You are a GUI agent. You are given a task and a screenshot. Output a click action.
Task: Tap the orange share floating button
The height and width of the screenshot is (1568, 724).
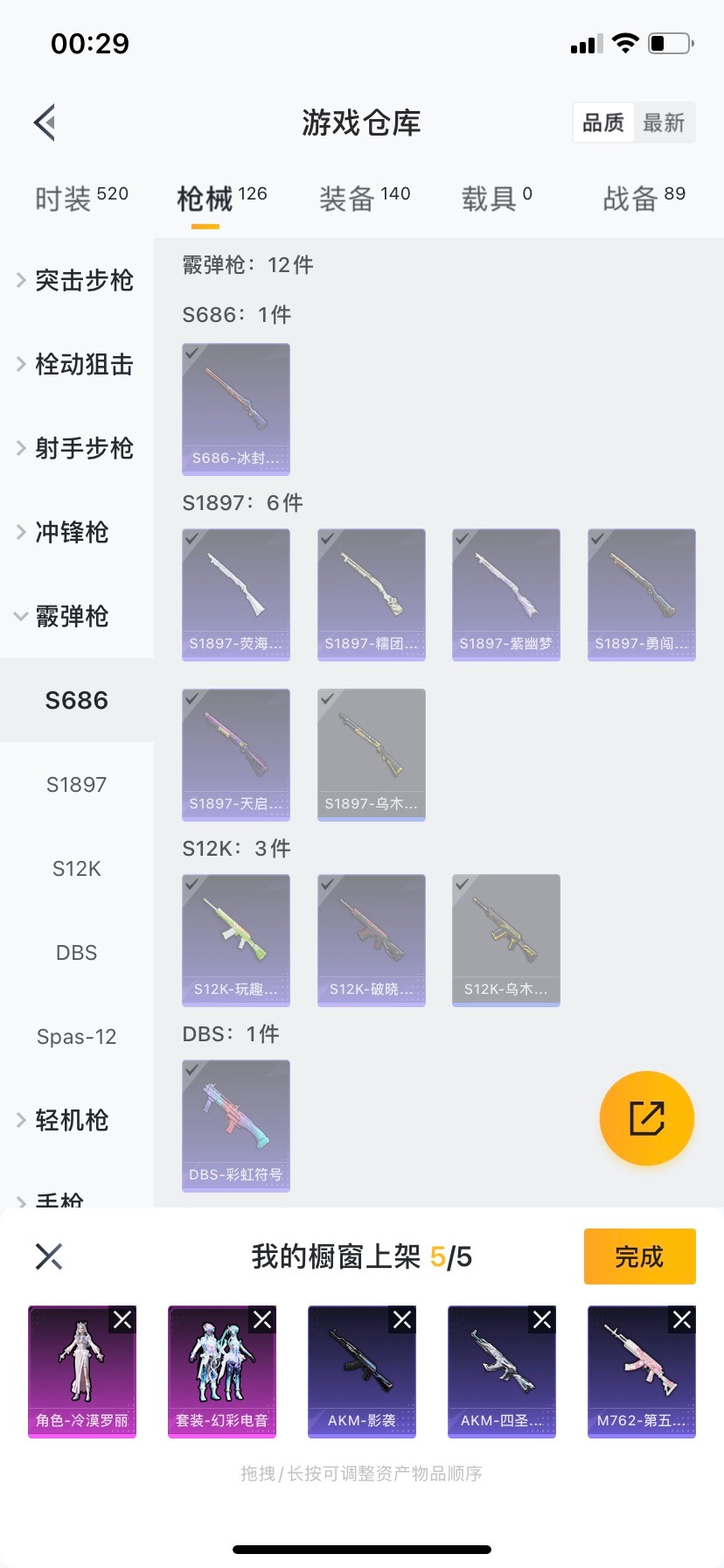click(x=647, y=1117)
